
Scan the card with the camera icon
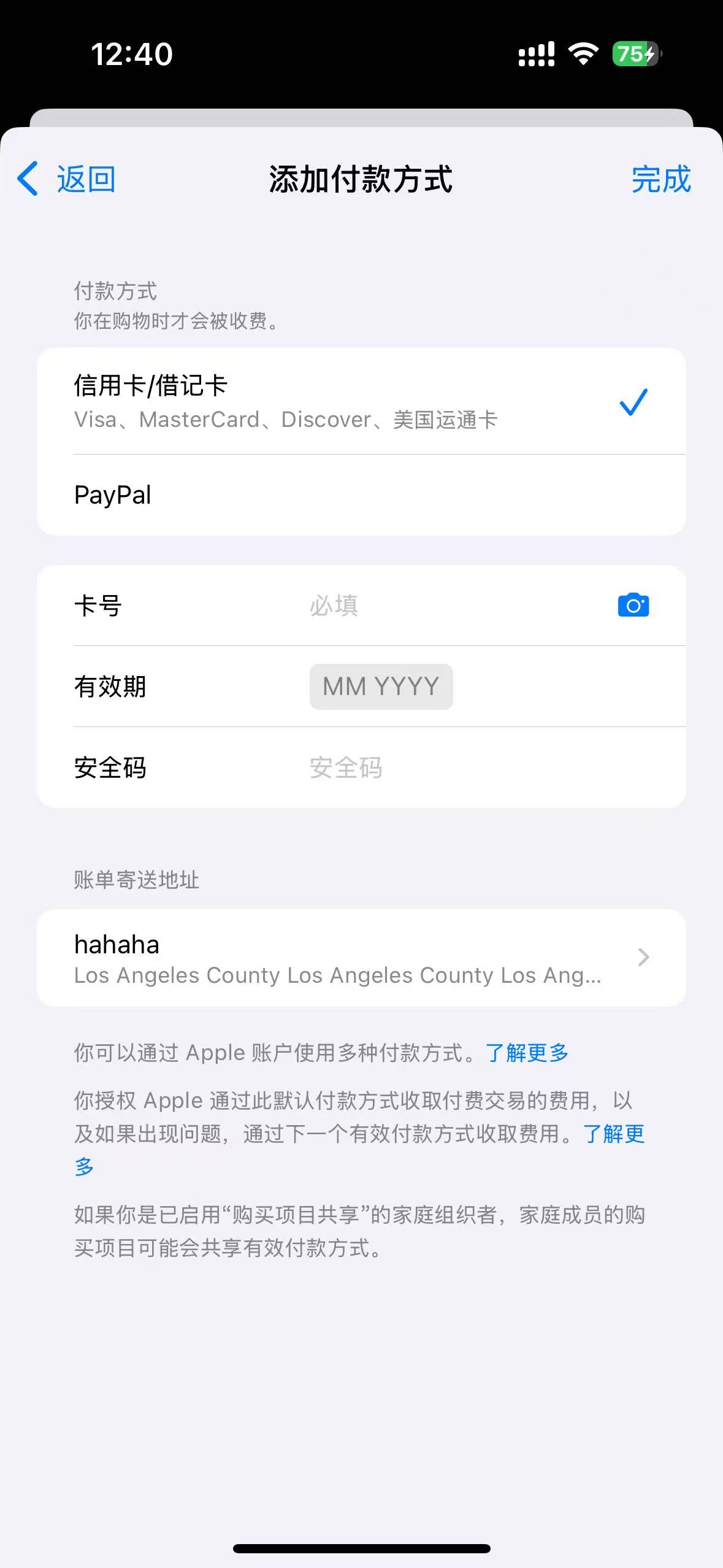633,605
